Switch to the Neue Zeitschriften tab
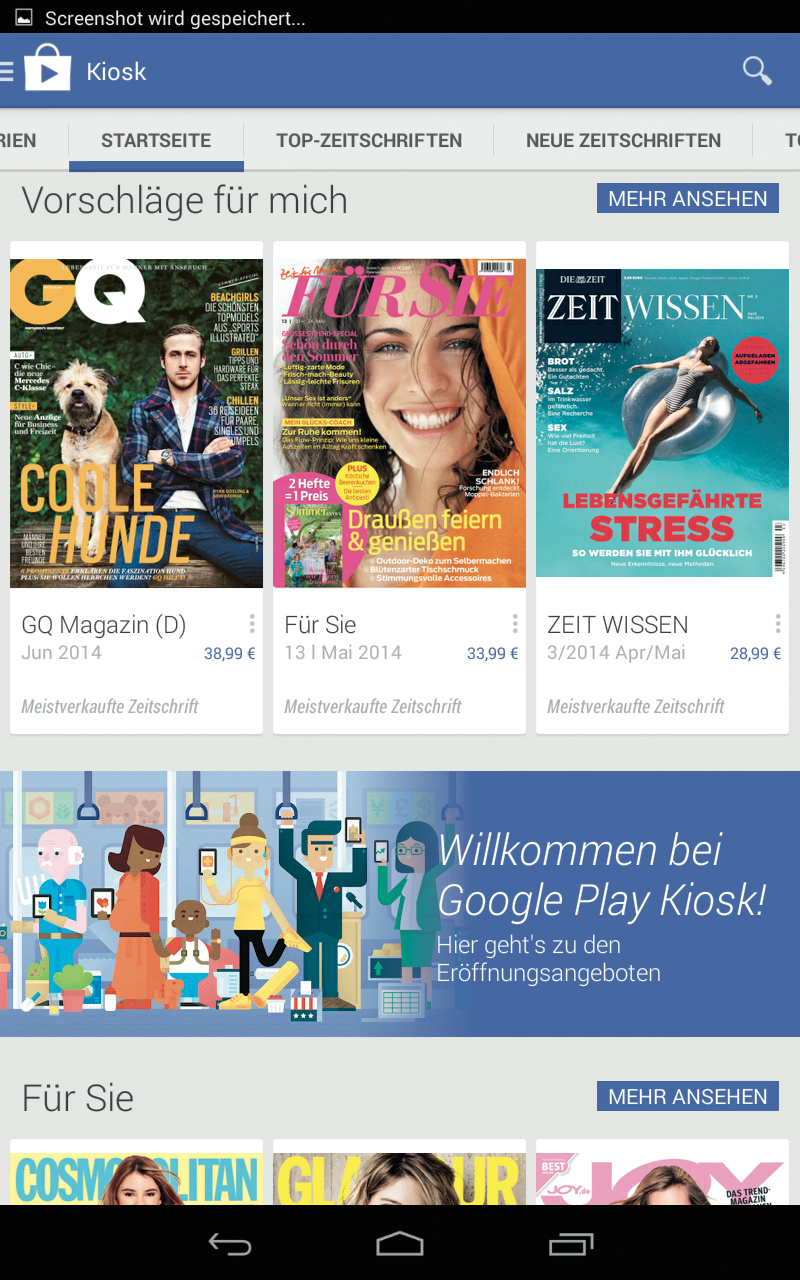Viewport: 800px width, 1280px height. (623, 141)
